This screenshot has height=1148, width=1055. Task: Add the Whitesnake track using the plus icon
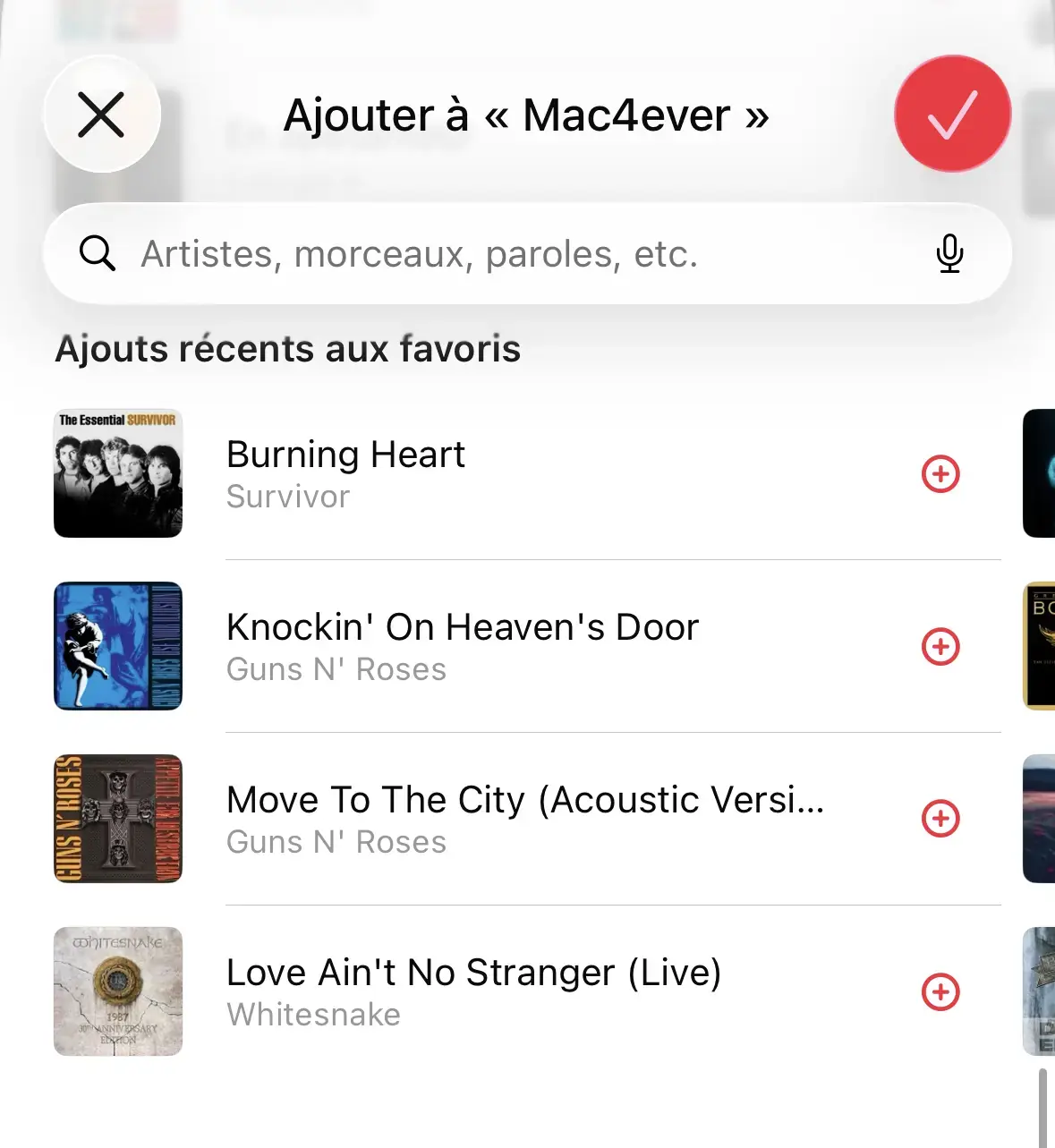(940, 991)
